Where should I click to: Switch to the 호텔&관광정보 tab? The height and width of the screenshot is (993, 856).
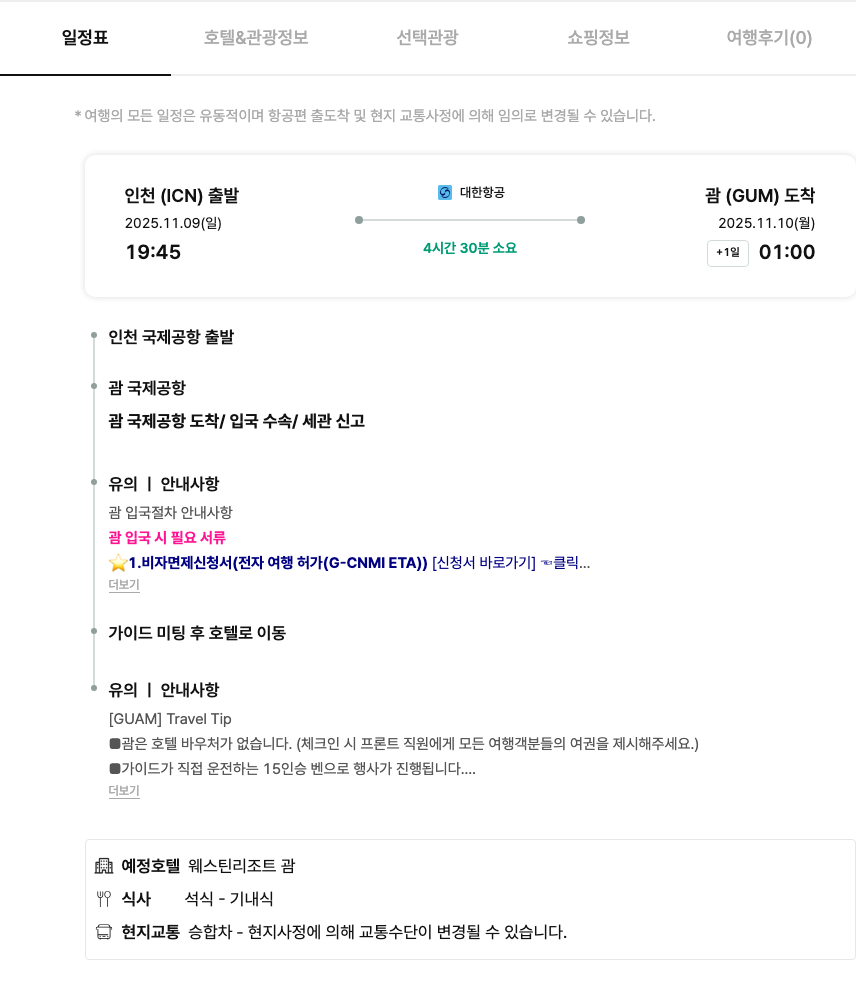click(x=256, y=38)
